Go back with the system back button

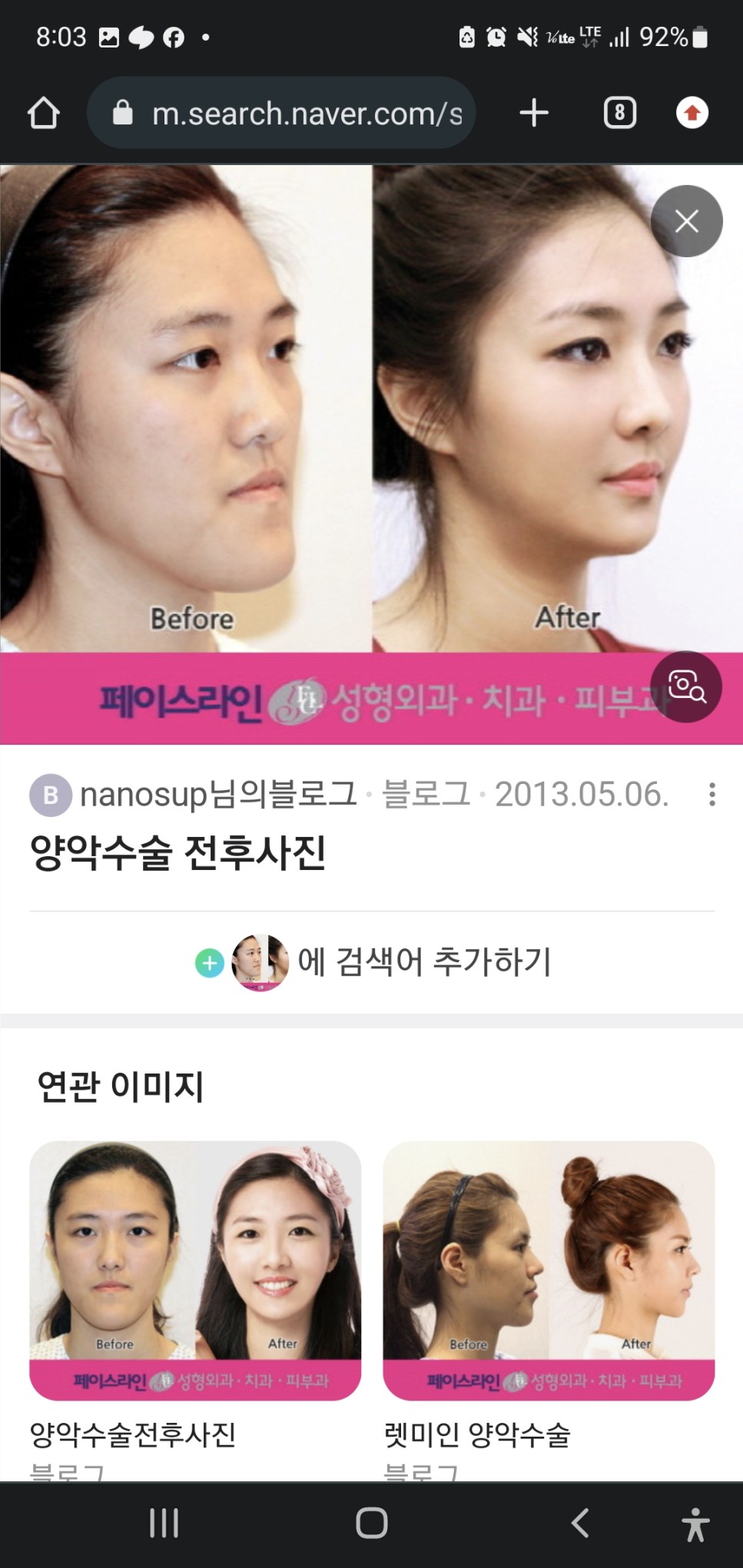[581, 1523]
